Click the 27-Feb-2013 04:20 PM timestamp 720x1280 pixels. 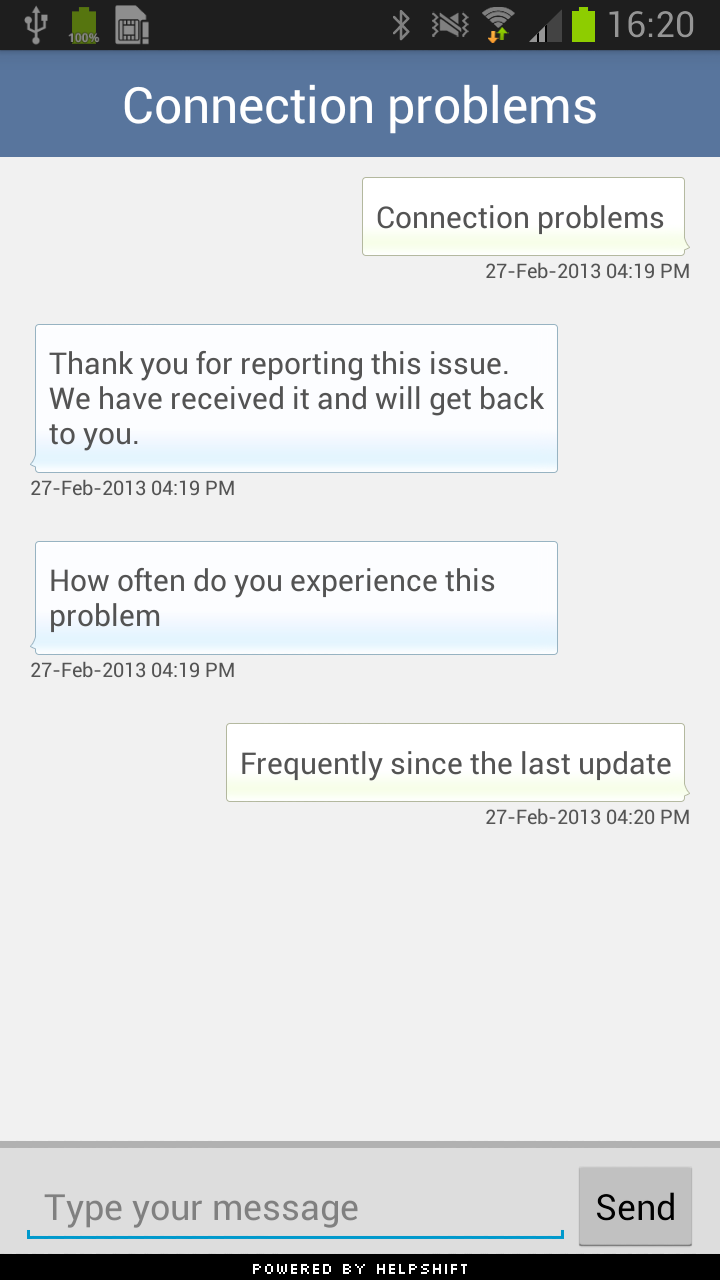point(586,817)
